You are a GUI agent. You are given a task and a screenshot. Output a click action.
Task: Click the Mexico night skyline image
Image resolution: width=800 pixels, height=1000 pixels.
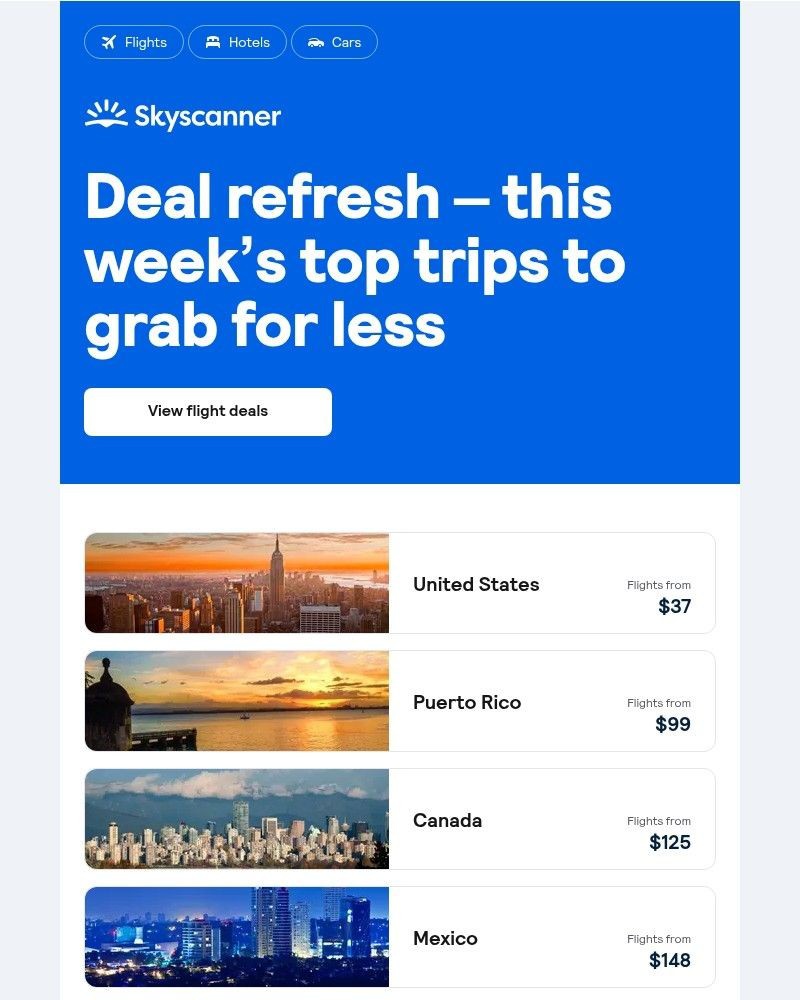(236, 937)
